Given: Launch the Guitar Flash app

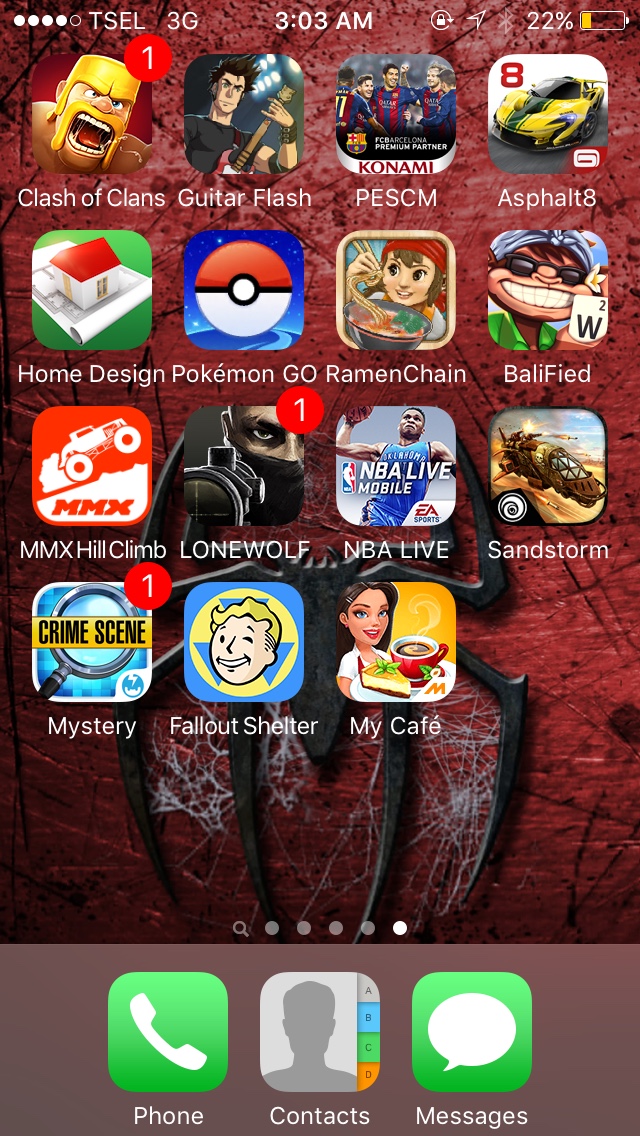Looking at the screenshot, I should tap(244, 114).
